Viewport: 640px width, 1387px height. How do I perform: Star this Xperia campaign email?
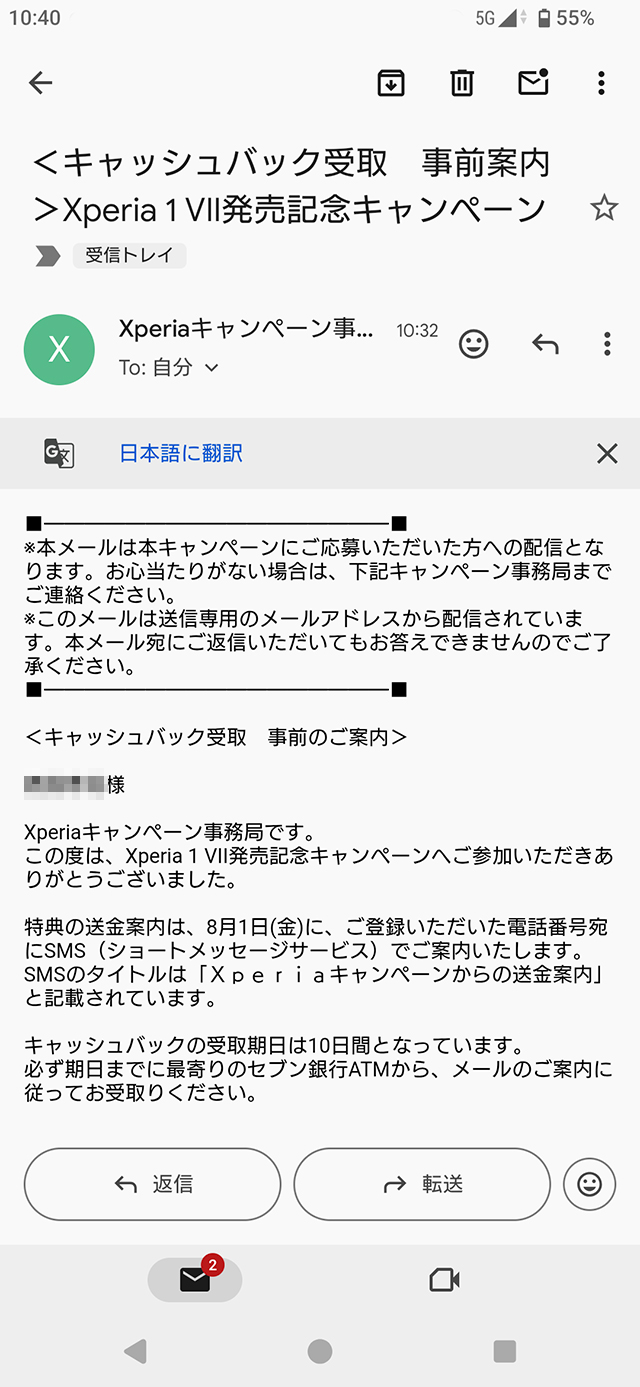click(x=603, y=208)
